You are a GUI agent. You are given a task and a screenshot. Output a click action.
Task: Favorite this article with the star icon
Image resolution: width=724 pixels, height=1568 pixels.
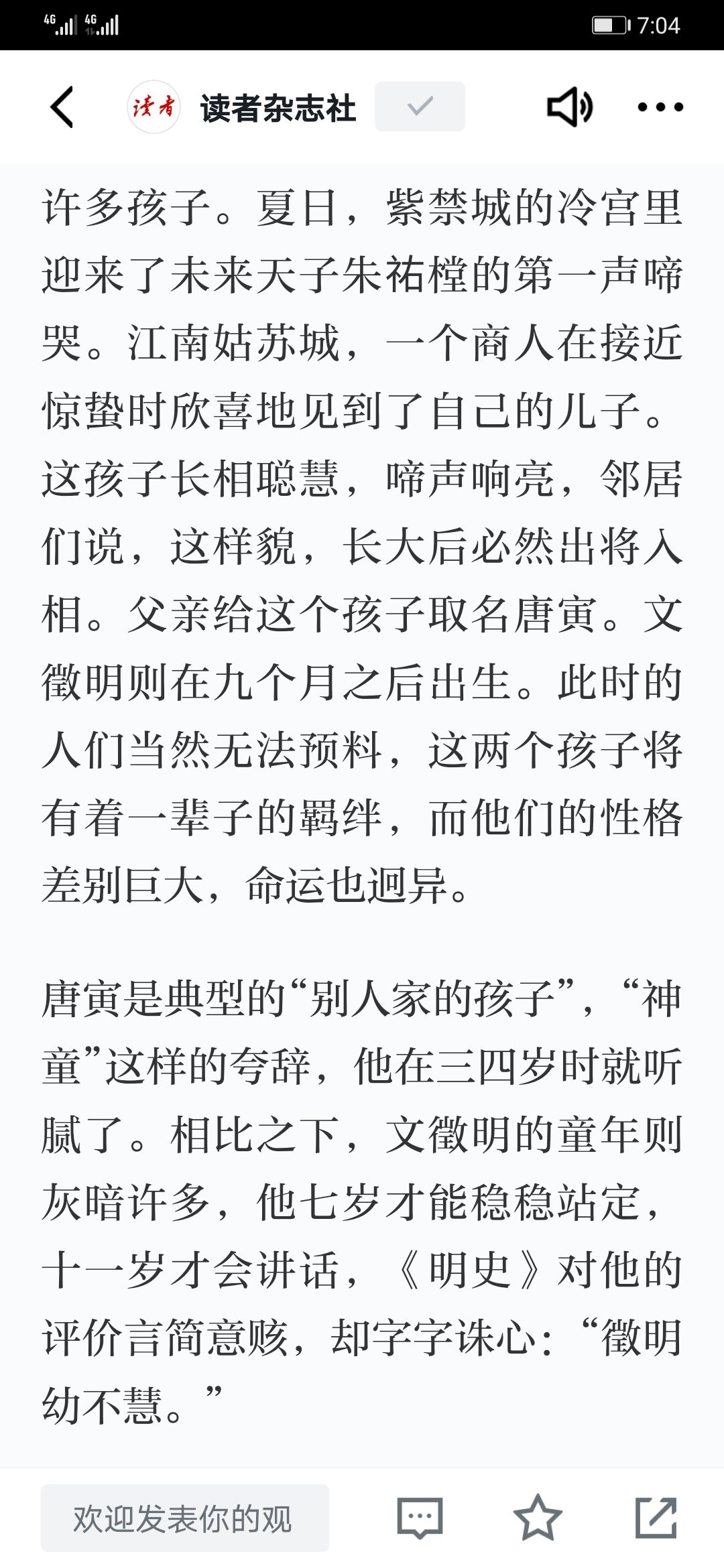538,1518
